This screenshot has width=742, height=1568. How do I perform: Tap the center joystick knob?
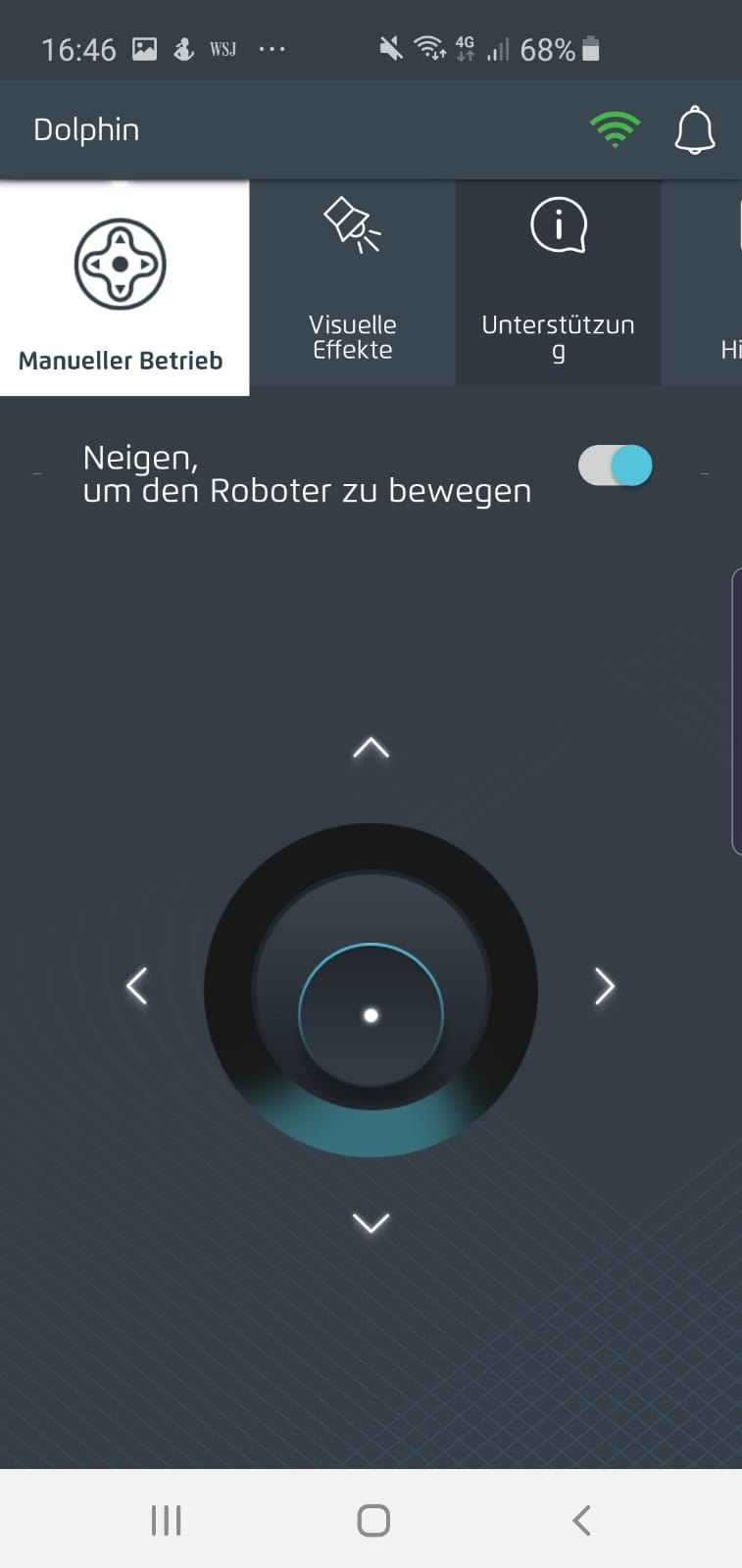(x=371, y=1015)
